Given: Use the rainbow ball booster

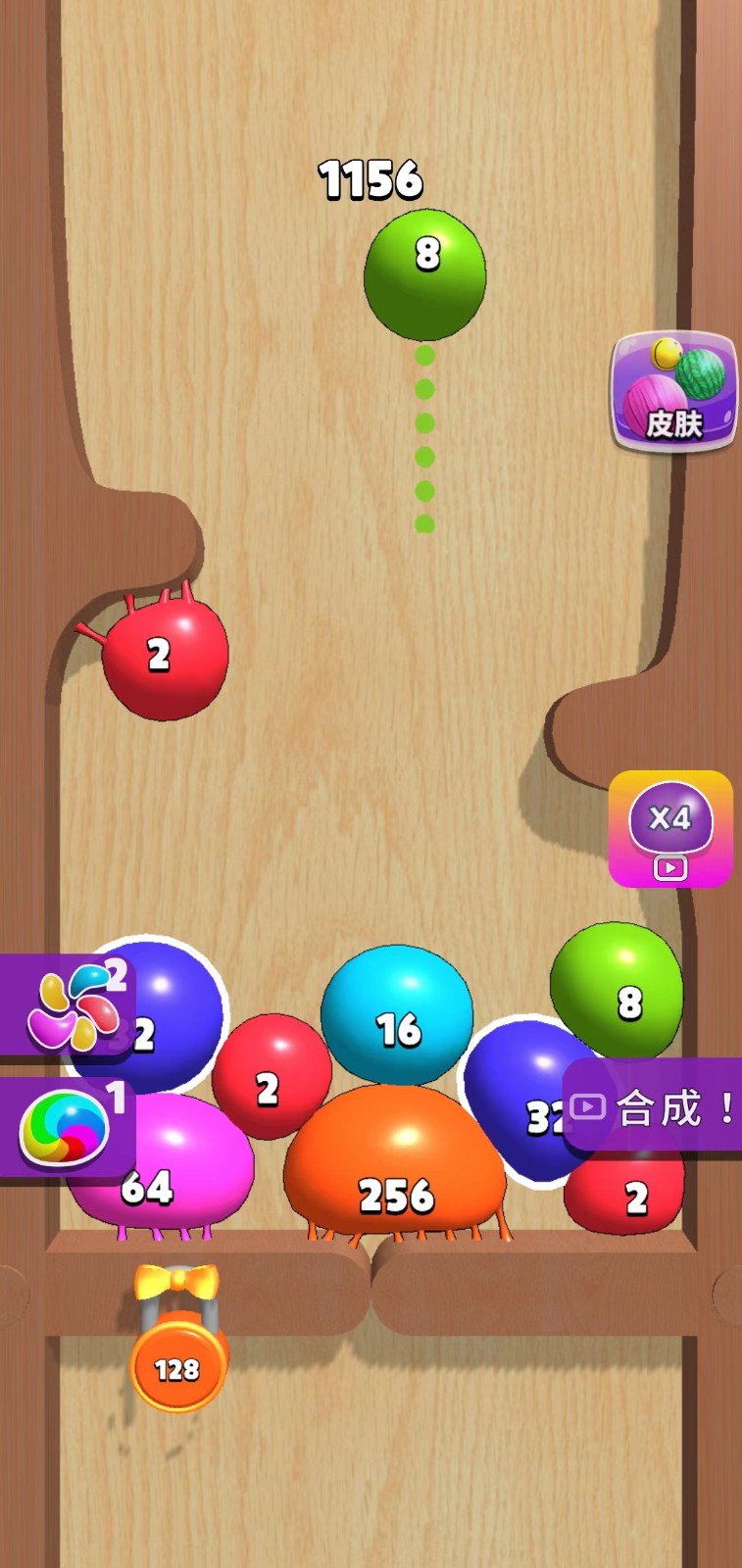Looking at the screenshot, I should point(65,1129).
